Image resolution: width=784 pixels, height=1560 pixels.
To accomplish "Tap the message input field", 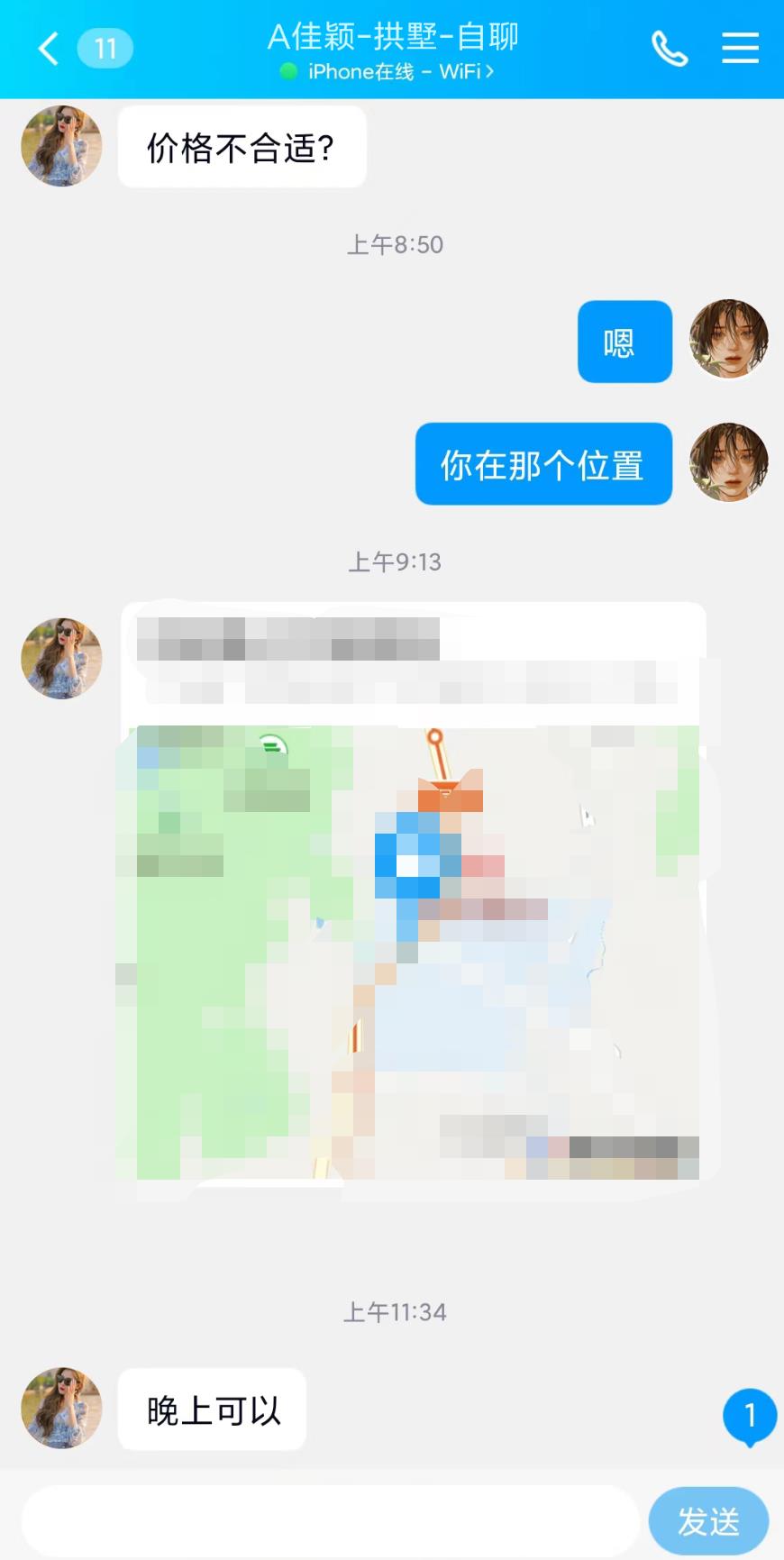I will 329,1521.
